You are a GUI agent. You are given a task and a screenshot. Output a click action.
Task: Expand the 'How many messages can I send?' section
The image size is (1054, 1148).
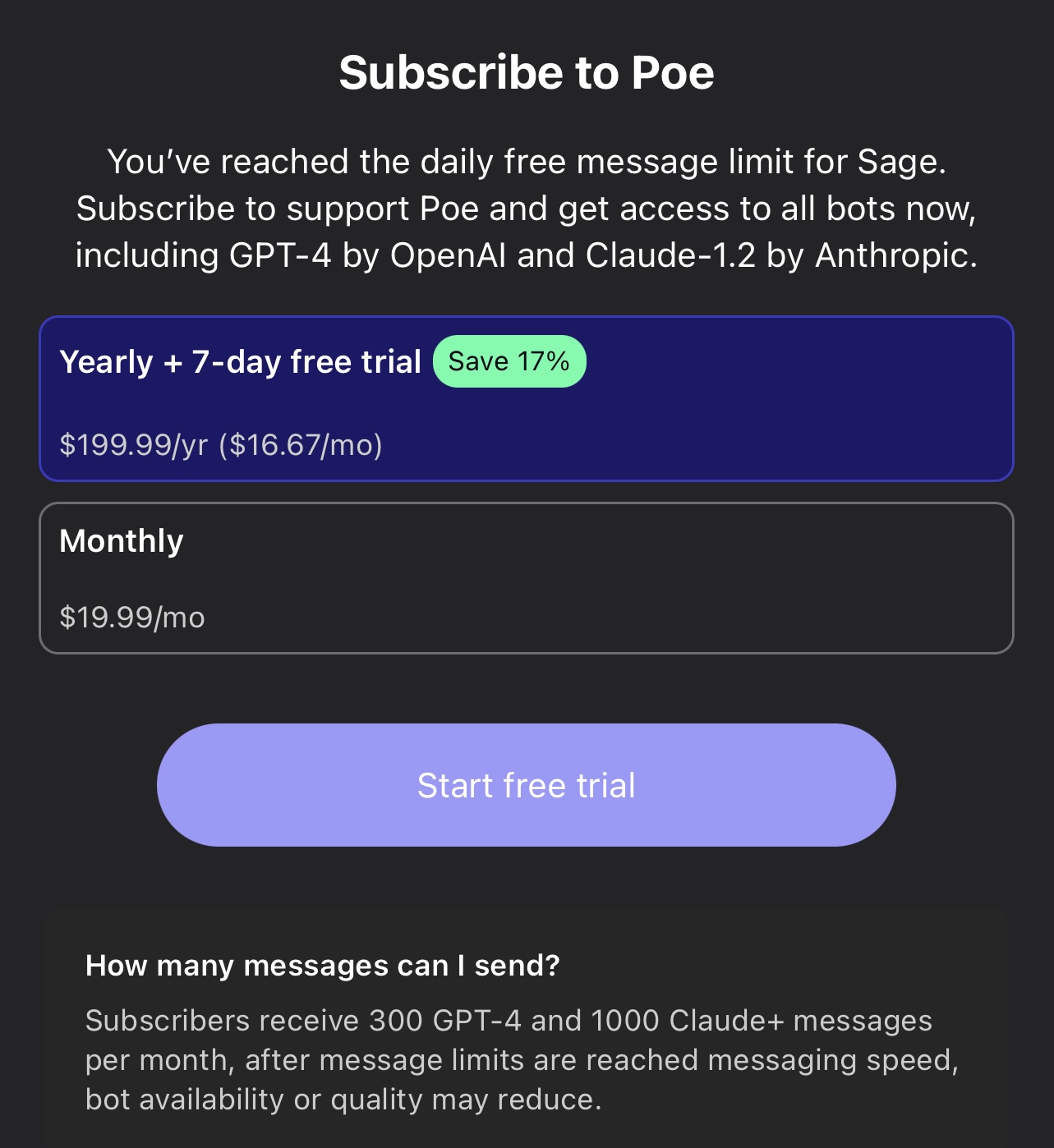click(x=322, y=966)
